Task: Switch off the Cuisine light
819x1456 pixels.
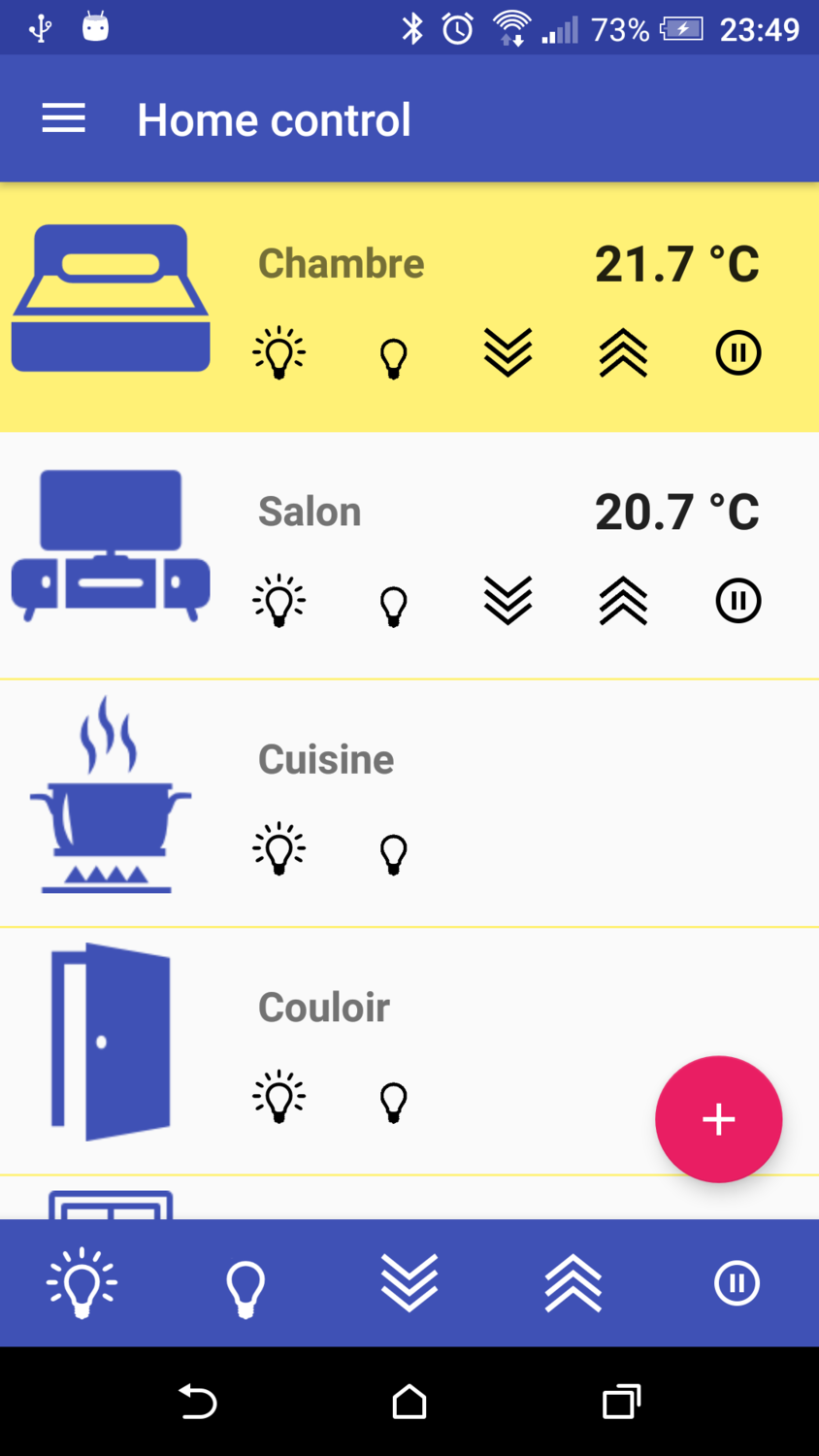Action: 393,854
